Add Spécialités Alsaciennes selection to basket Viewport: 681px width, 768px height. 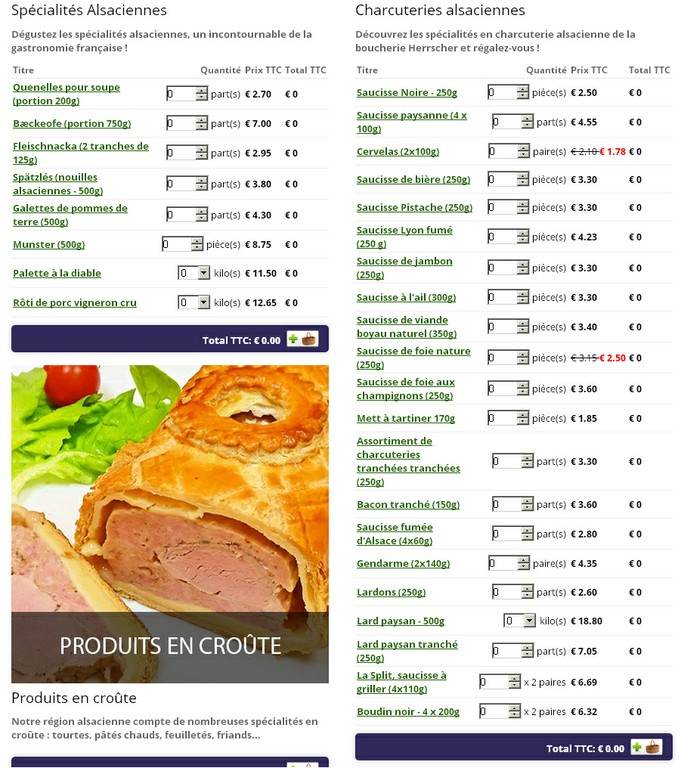302,339
